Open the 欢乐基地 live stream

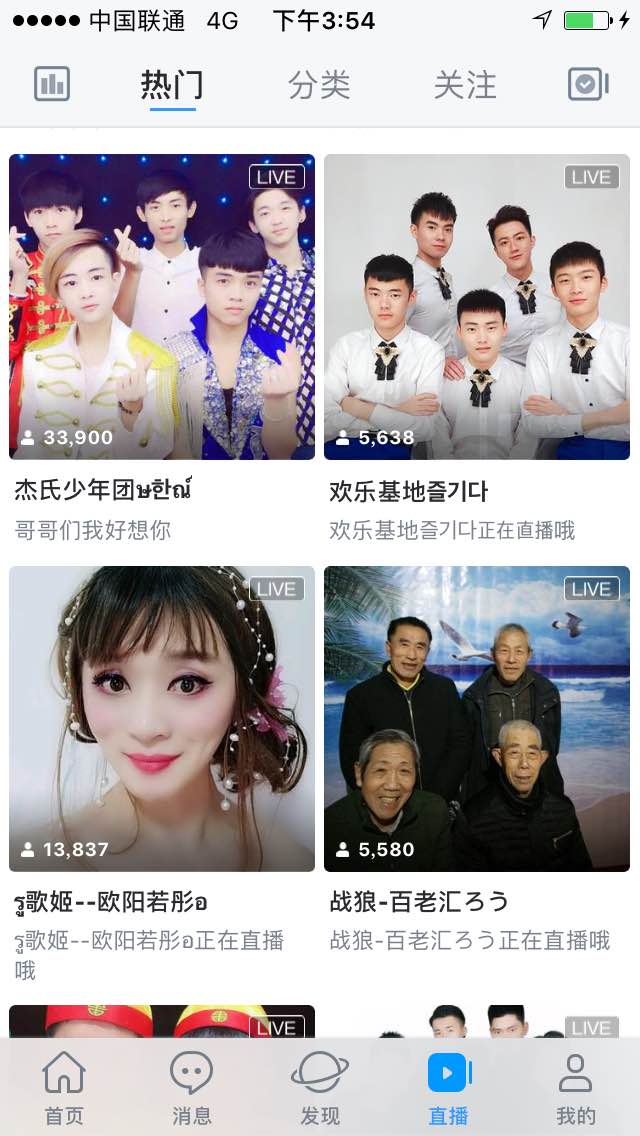(x=477, y=307)
